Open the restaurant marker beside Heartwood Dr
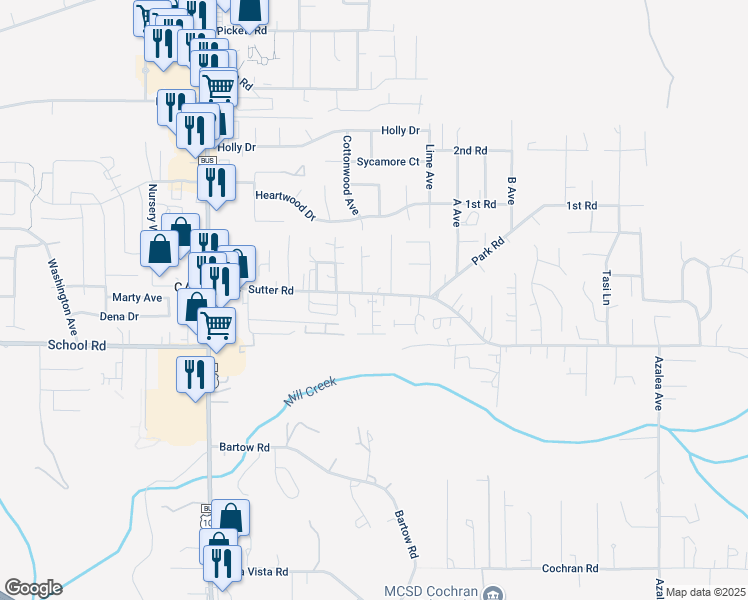 click(x=216, y=184)
